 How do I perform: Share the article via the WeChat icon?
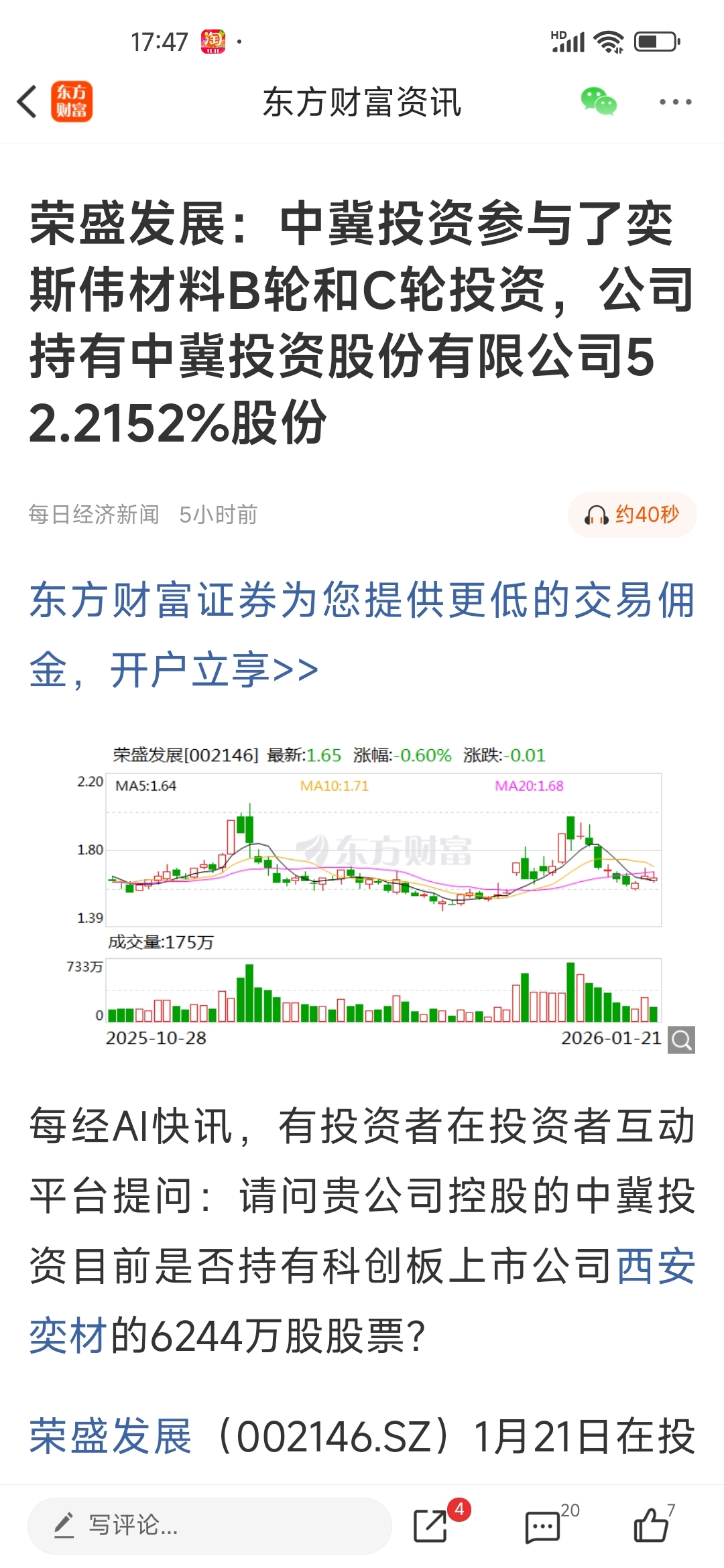click(x=599, y=102)
